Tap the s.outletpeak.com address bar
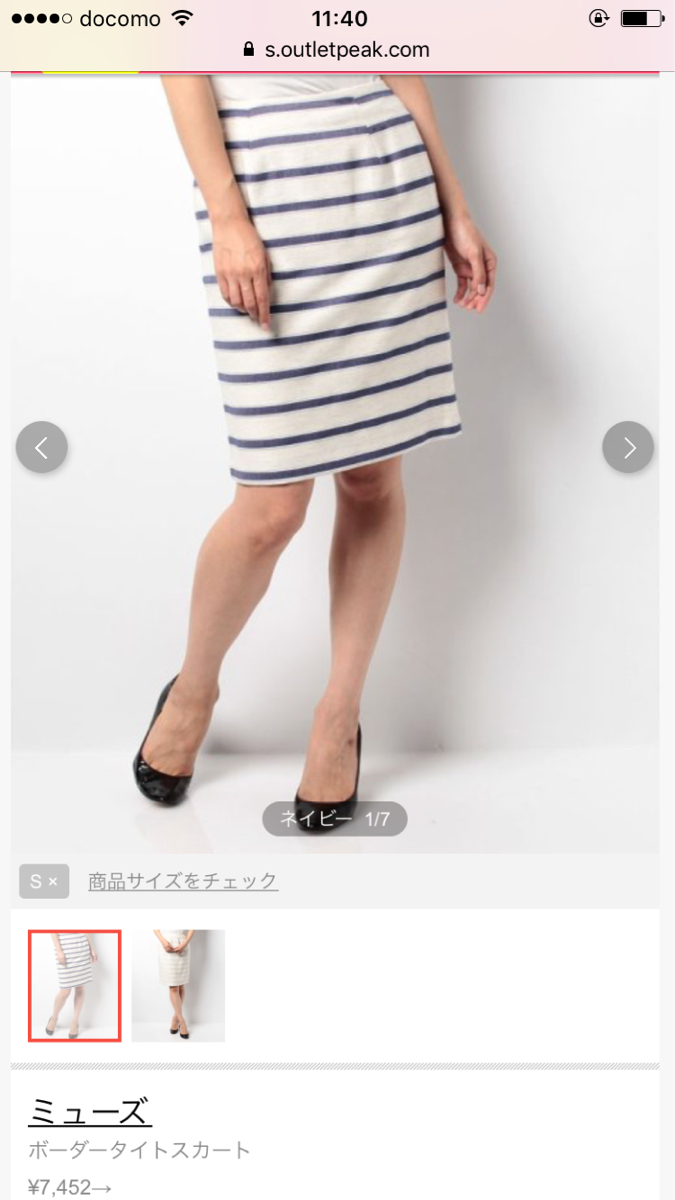The width and height of the screenshot is (675, 1200). click(337, 49)
